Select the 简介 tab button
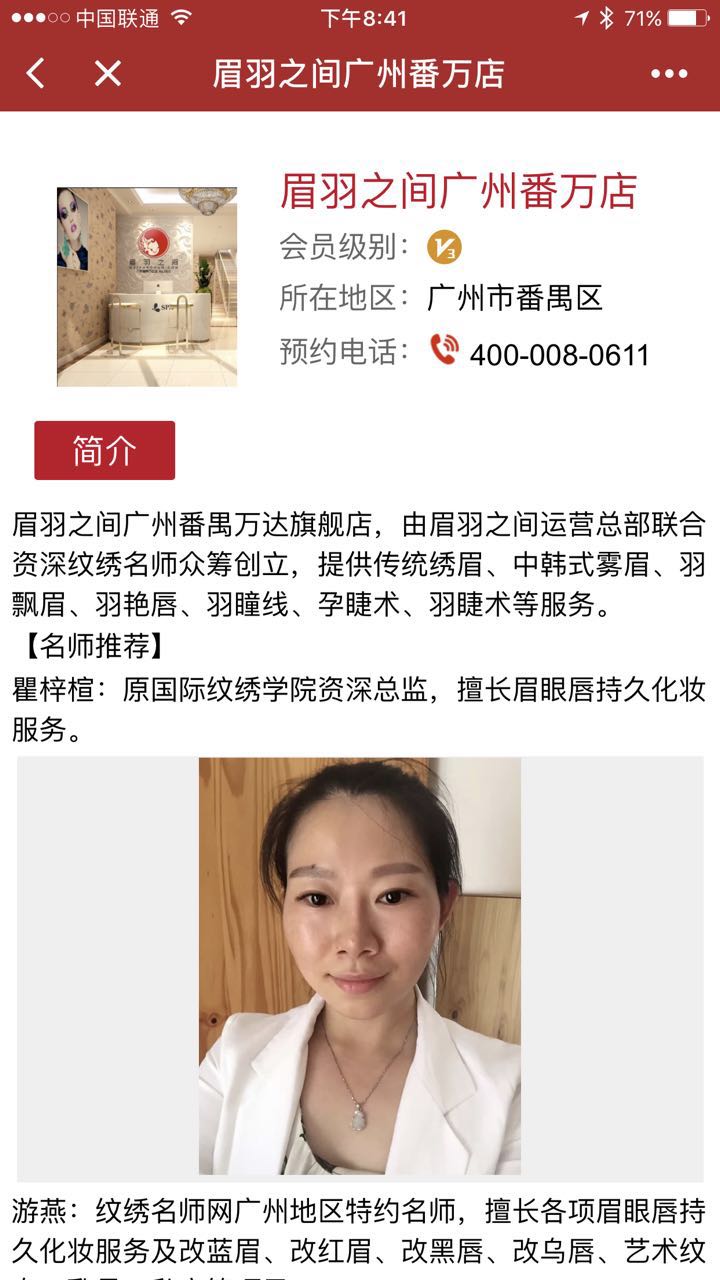The height and width of the screenshot is (1280, 720). tap(104, 451)
